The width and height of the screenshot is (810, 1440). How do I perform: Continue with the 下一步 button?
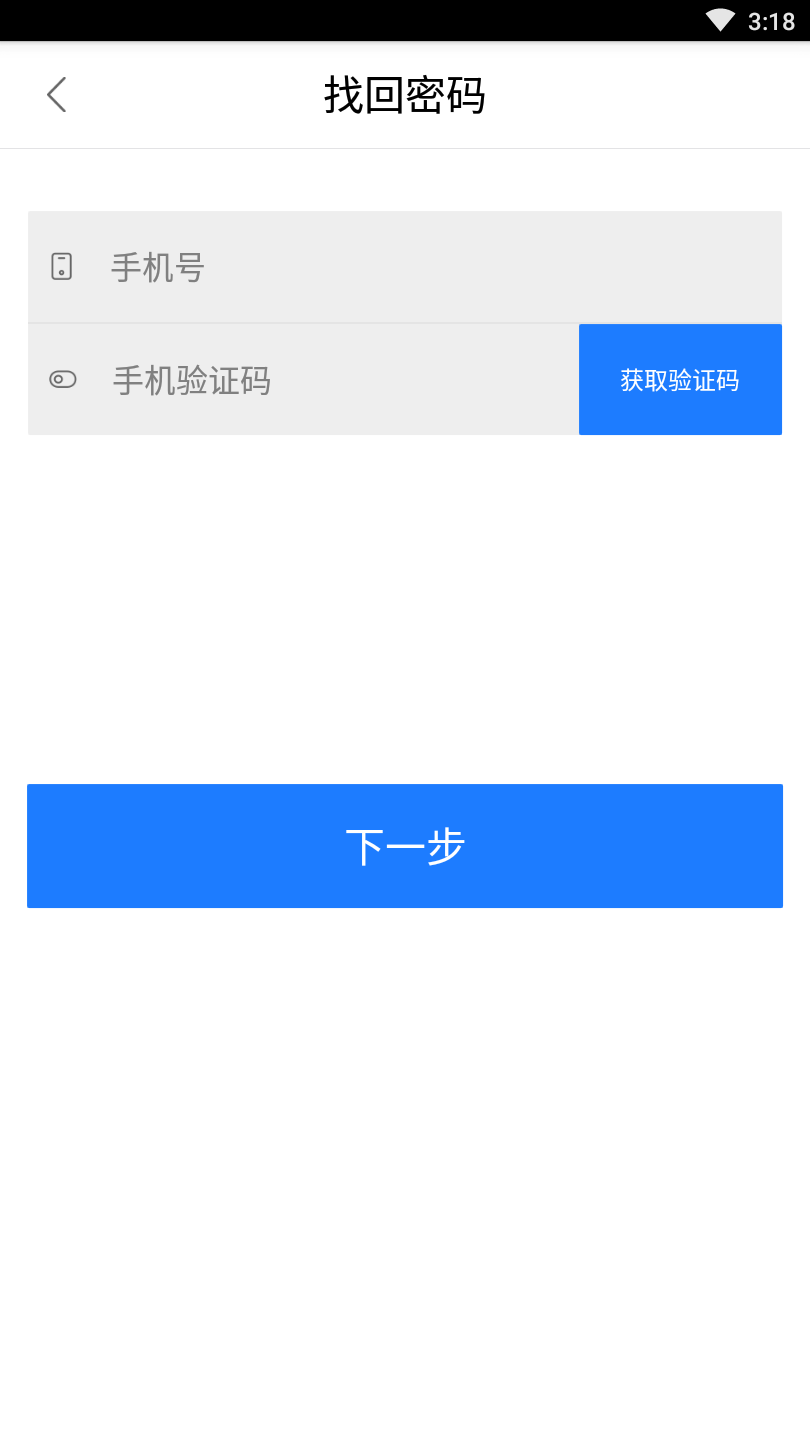[405, 846]
